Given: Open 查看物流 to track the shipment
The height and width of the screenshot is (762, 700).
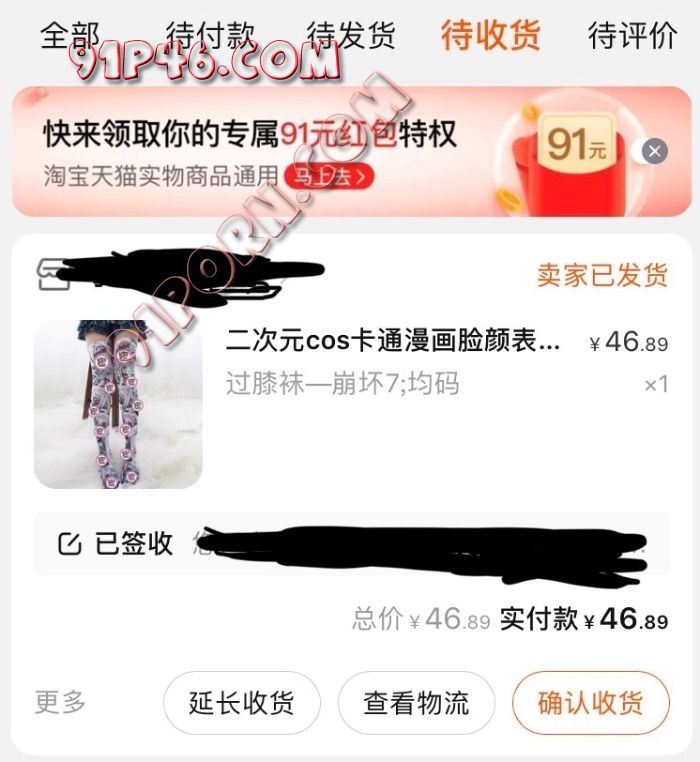Looking at the screenshot, I should coord(416,703).
